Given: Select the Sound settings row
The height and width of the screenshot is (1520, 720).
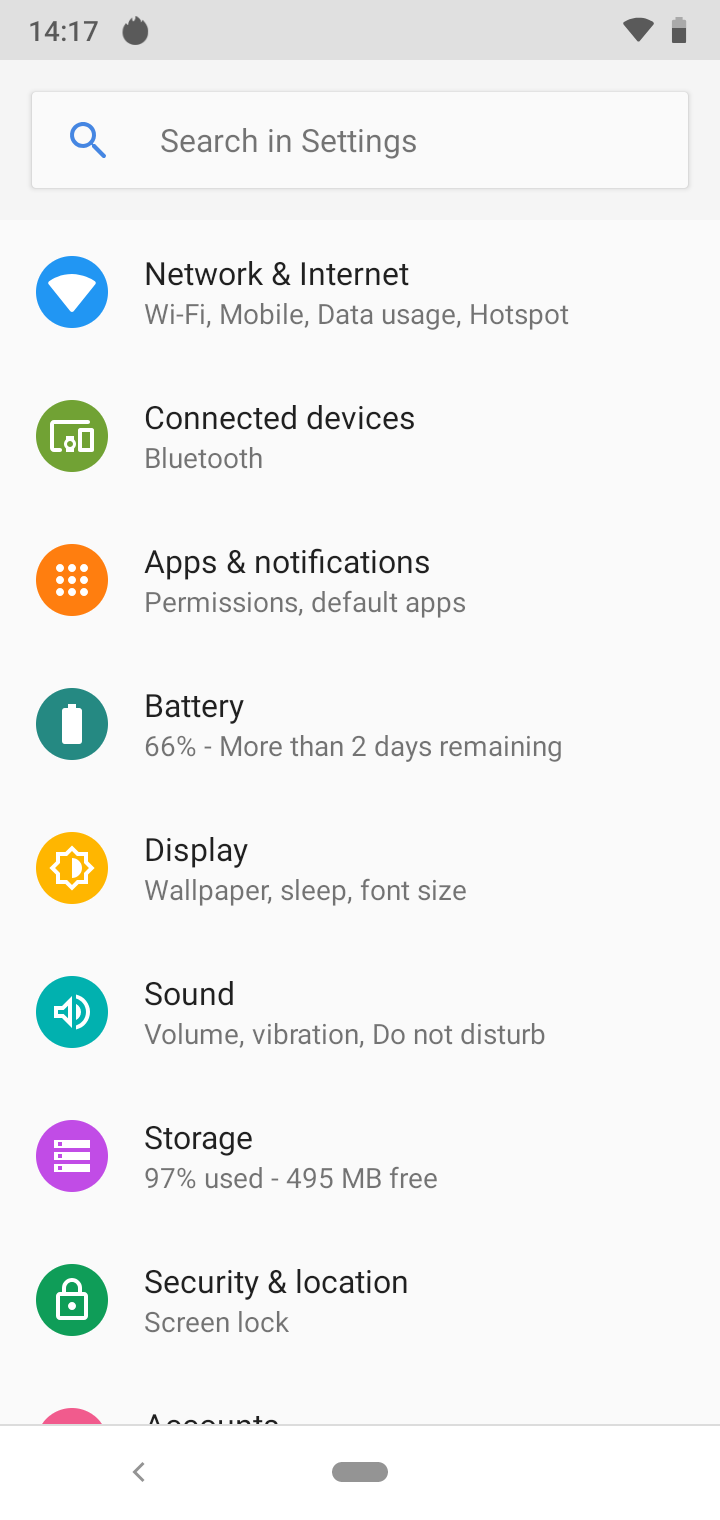Looking at the screenshot, I should coord(360,1012).
